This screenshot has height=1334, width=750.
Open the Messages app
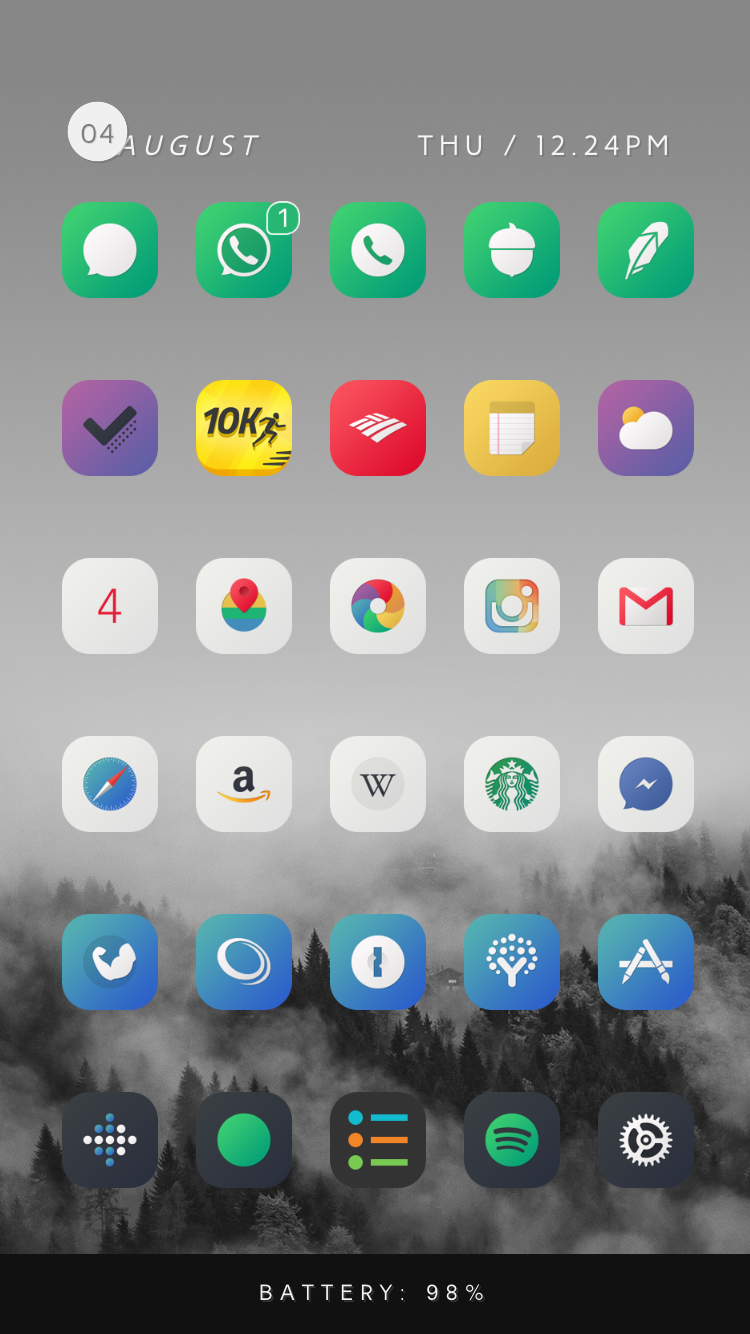pos(110,250)
